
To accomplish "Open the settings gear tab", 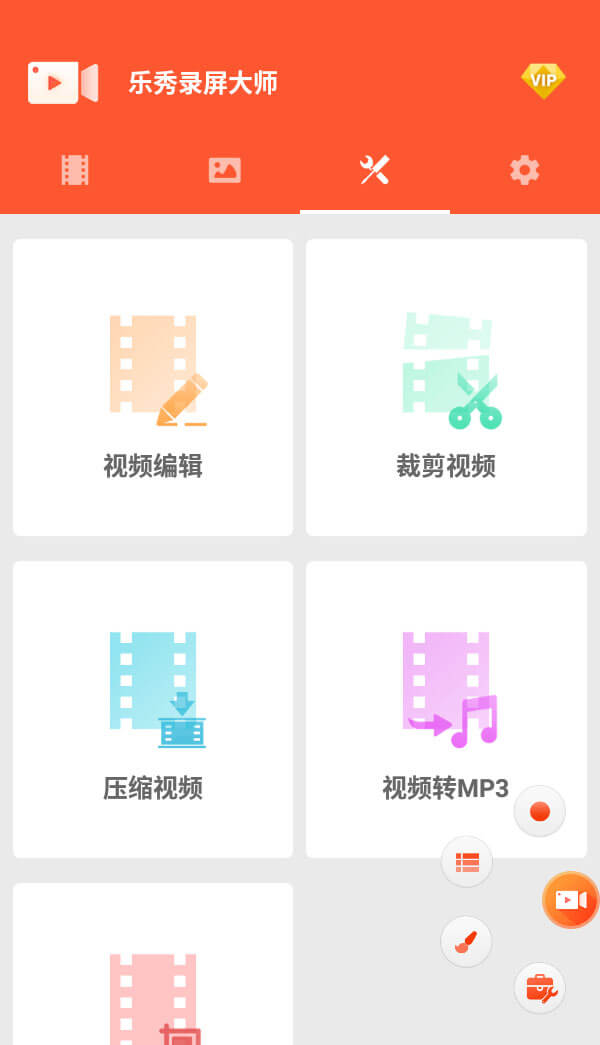I will [524, 170].
